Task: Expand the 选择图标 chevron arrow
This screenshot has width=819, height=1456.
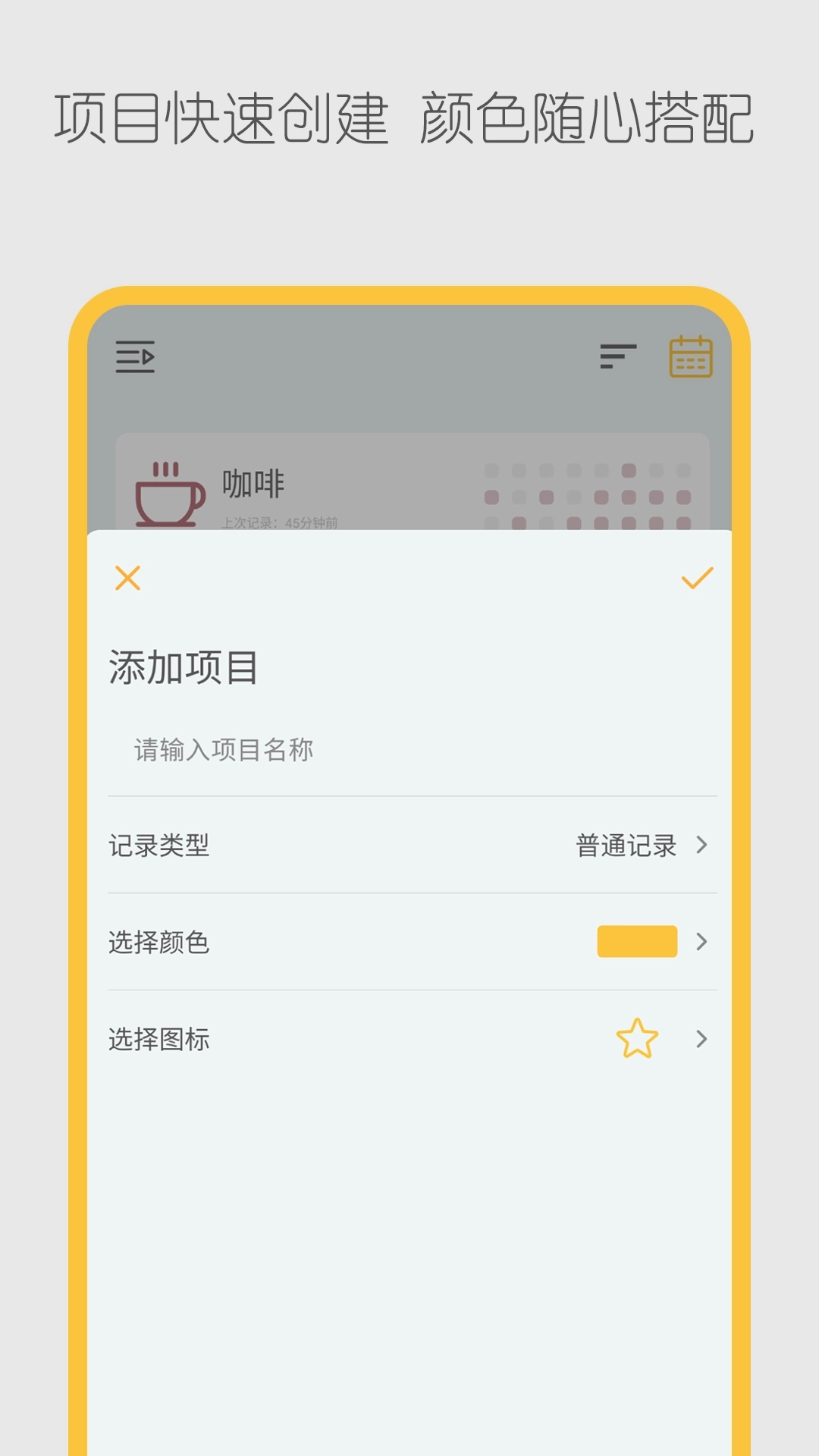Action: click(703, 1040)
